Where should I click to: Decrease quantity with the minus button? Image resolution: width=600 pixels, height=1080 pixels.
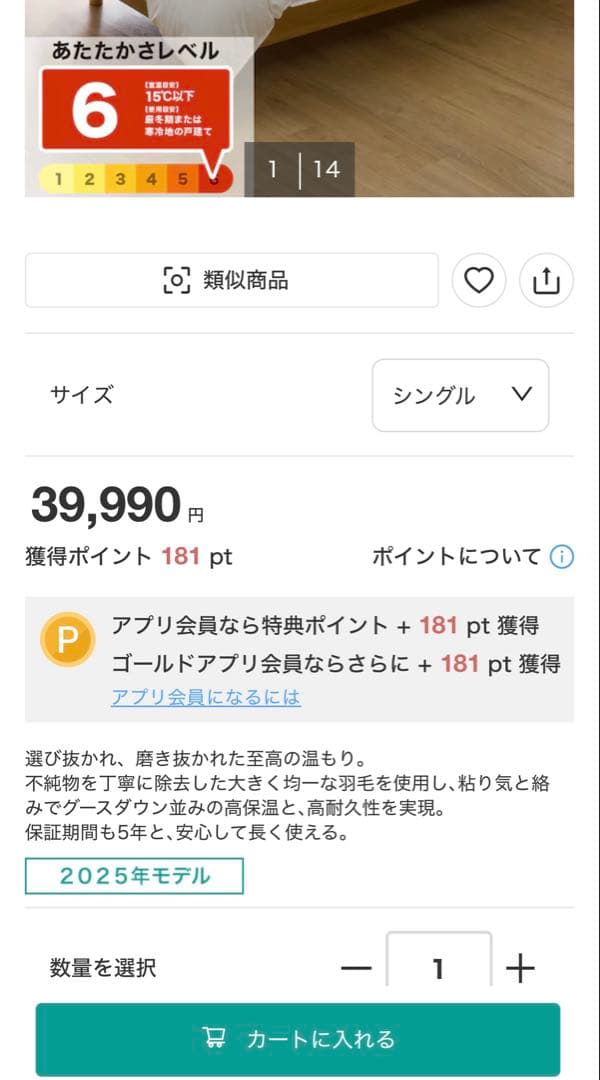356,968
